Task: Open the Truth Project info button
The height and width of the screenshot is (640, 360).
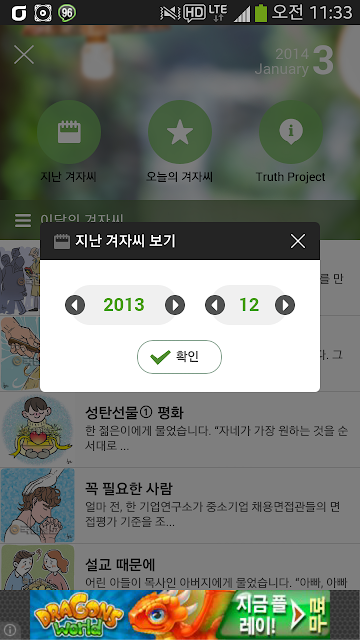Action: tap(291, 132)
